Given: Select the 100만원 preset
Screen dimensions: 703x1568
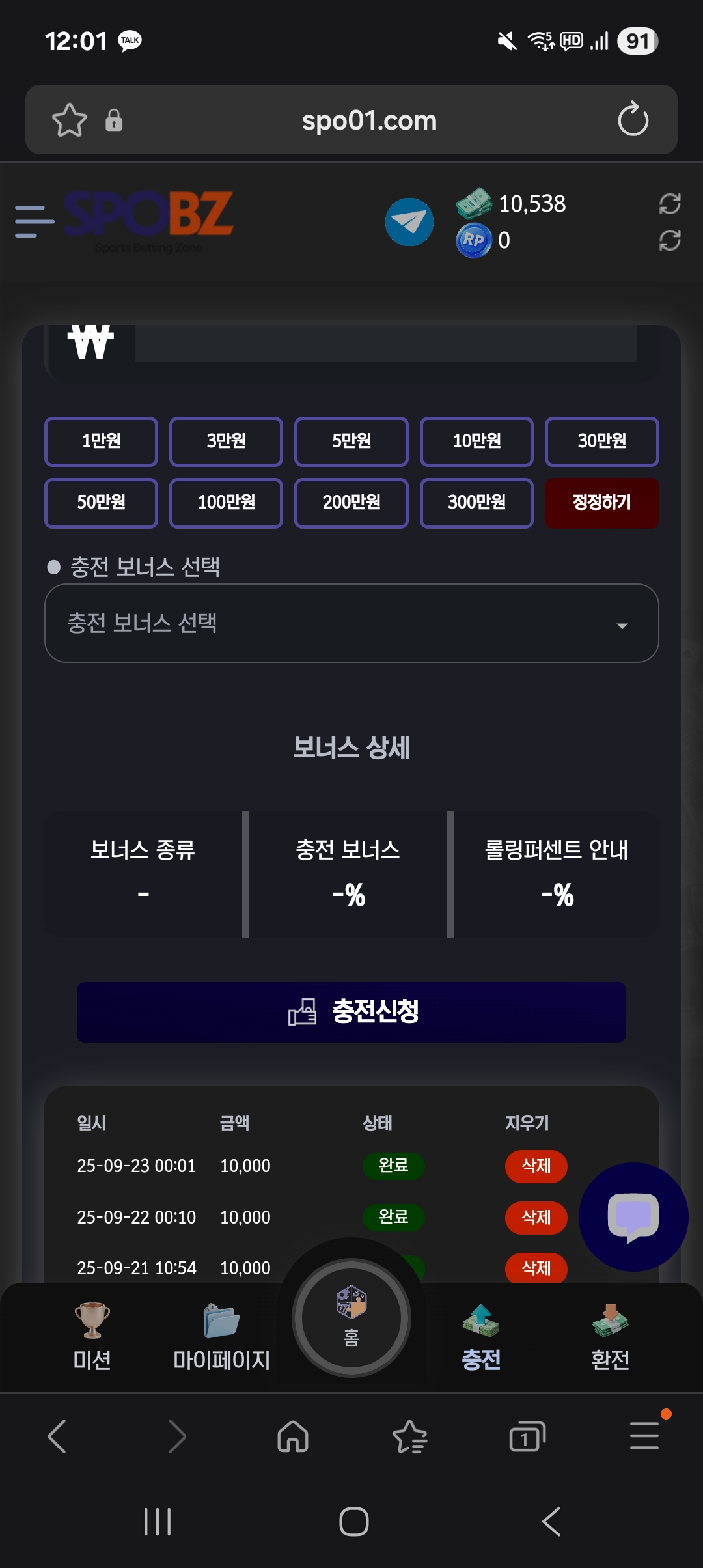Looking at the screenshot, I should pyautogui.click(x=226, y=503).
